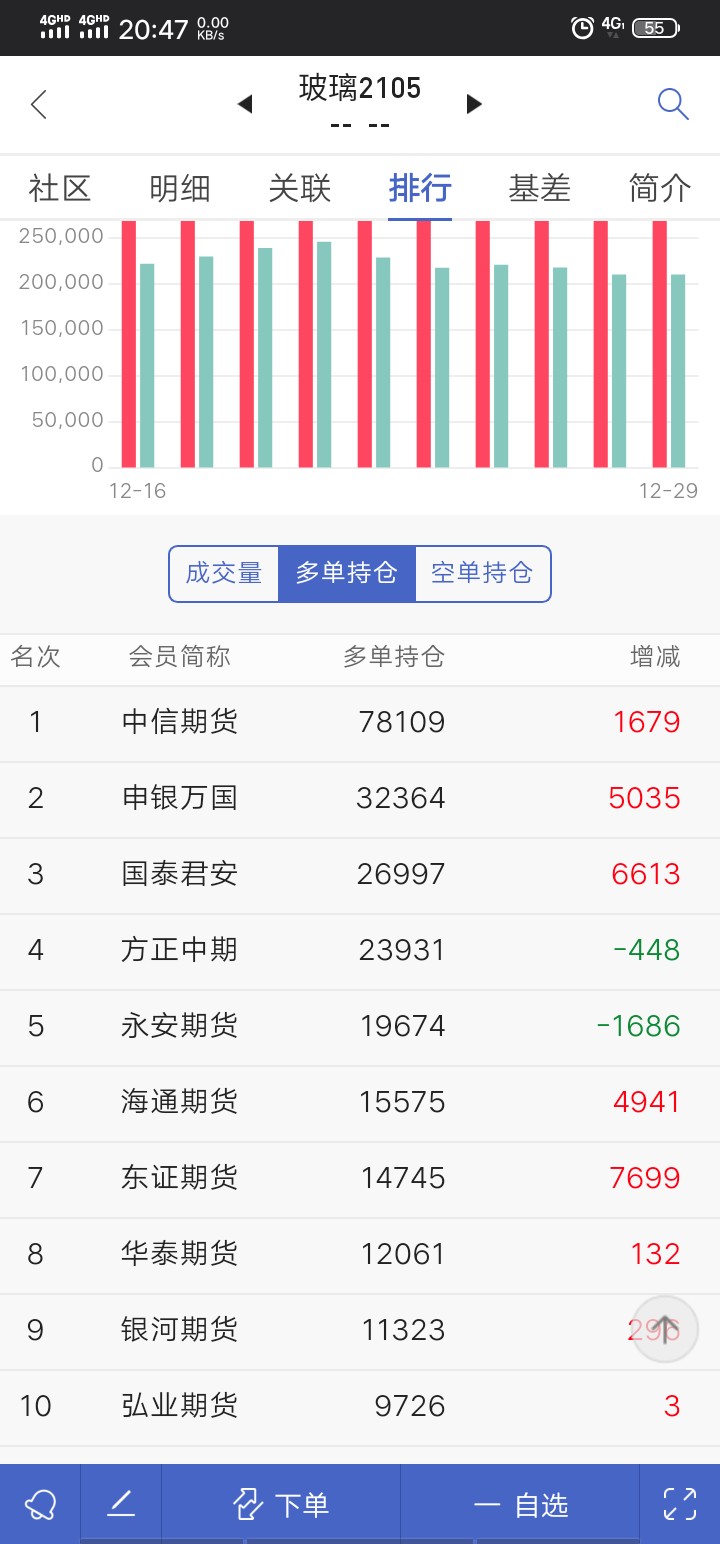The width and height of the screenshot is (720, 1544).
Task: Switch to the 排行 tab
Action: pyautogui.click(x=419, y=188)
